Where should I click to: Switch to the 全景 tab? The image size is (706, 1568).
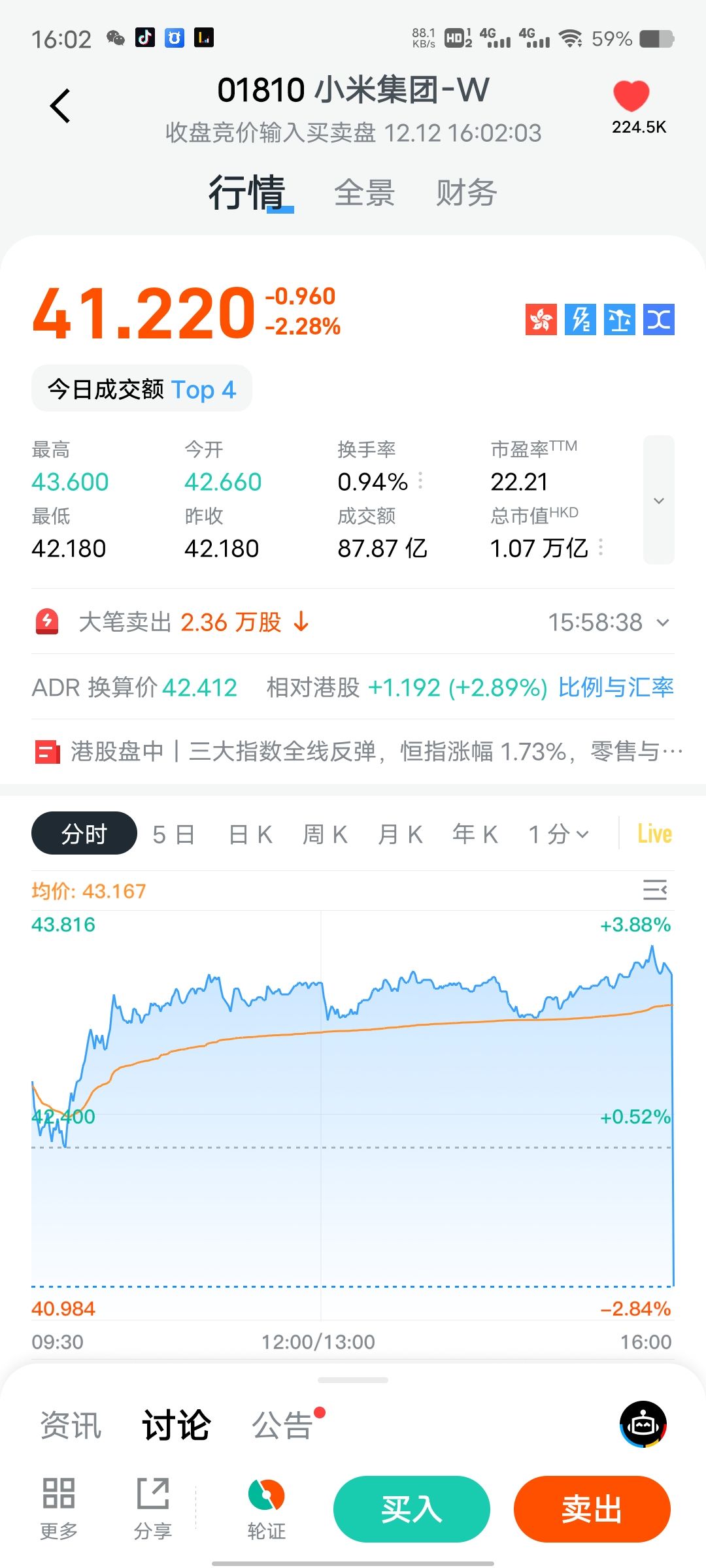364,193
